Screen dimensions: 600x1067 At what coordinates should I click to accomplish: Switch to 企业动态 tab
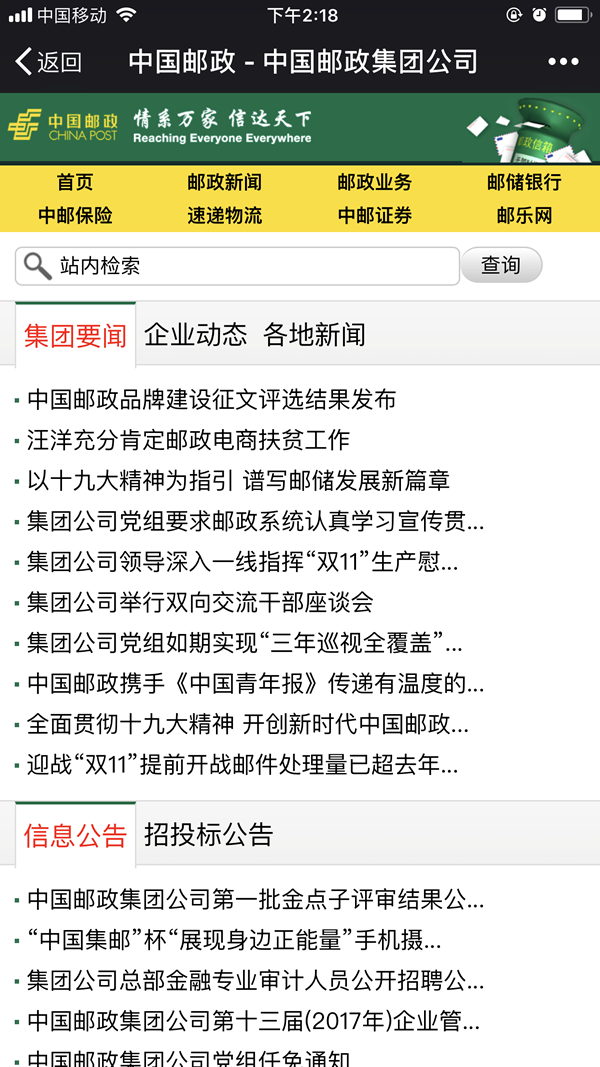pyautogui.click(x=195, y=335)
